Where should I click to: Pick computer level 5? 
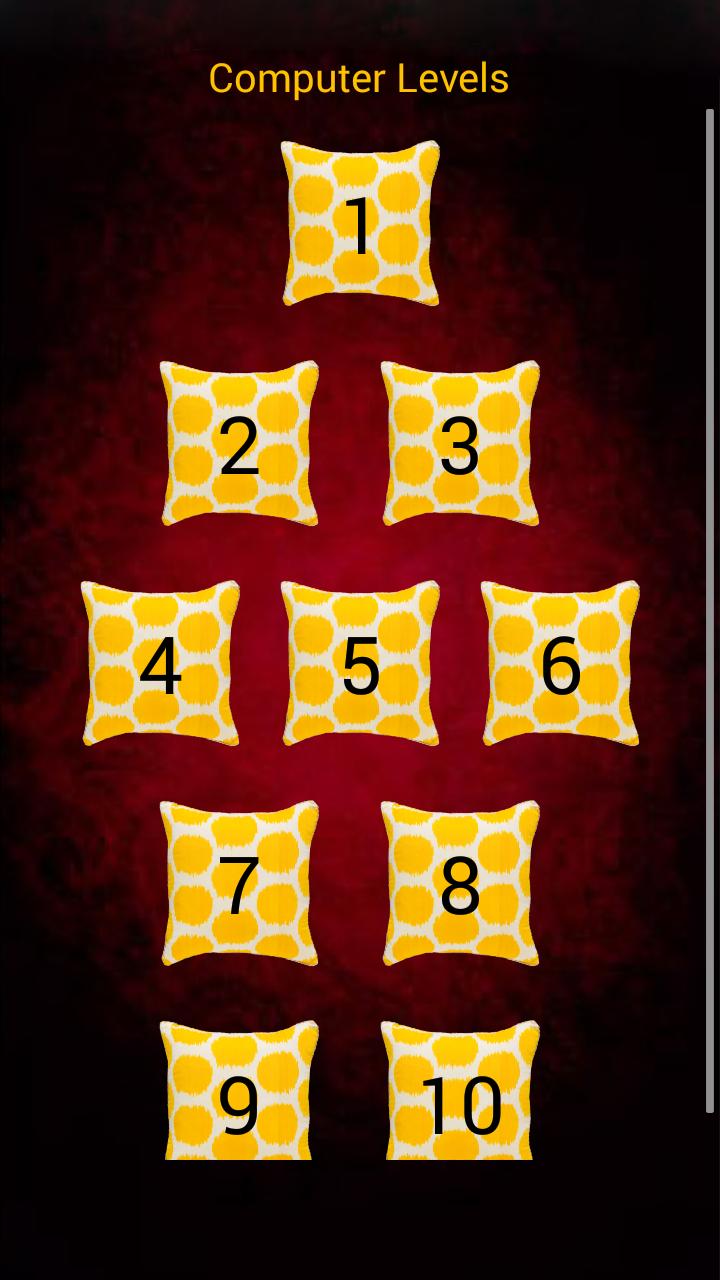coord(360,664)
